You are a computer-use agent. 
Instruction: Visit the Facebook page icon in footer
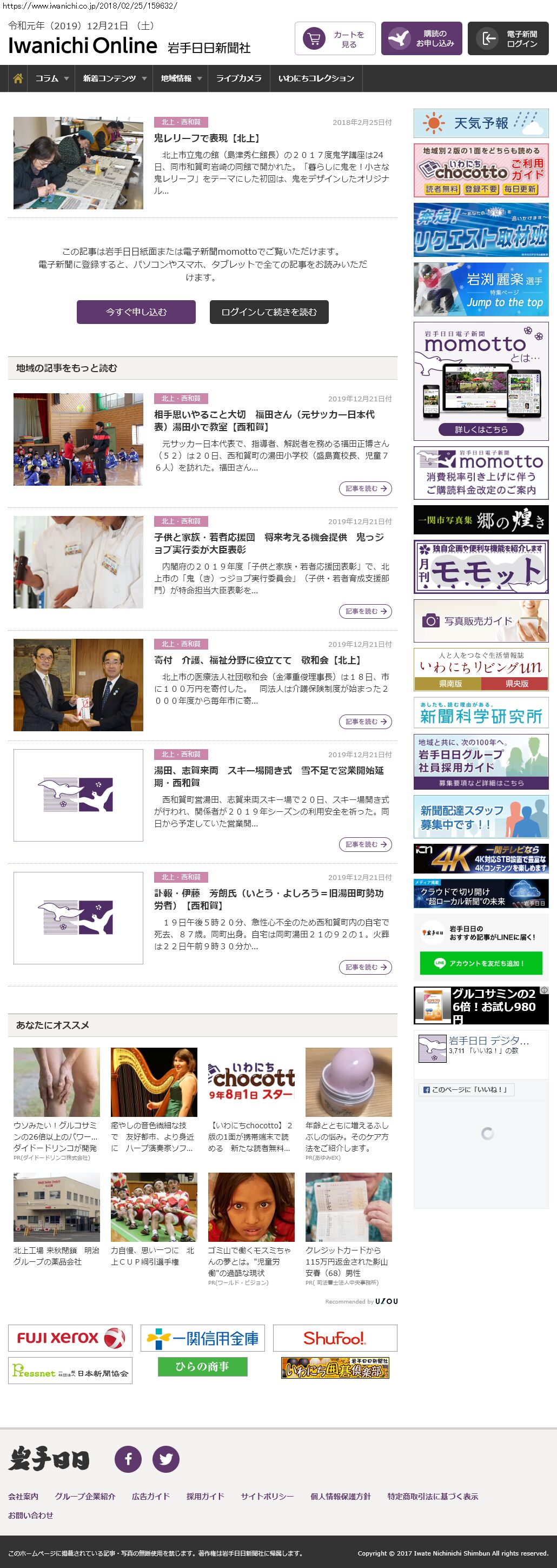(128, 1459)
